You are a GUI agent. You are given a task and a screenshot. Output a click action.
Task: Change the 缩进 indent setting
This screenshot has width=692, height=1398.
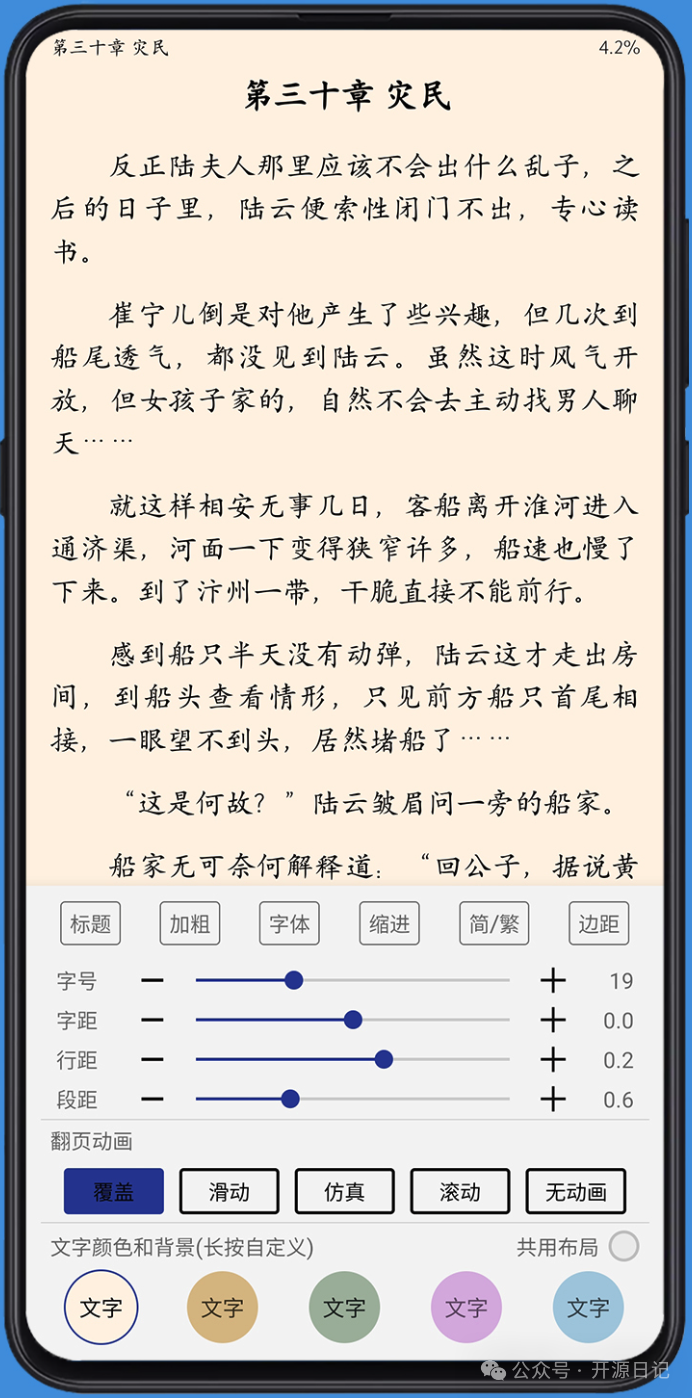(389, 924)
